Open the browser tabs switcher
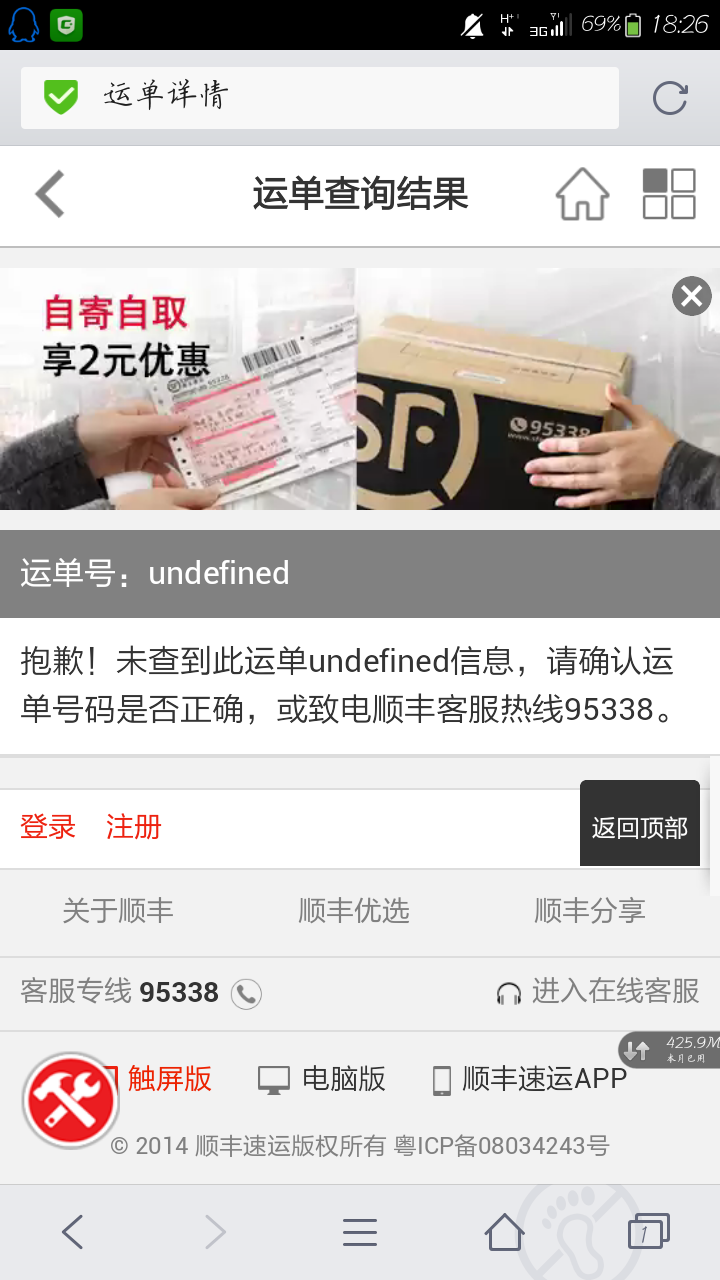The image size is (720, 1280). click(647, 1232)
